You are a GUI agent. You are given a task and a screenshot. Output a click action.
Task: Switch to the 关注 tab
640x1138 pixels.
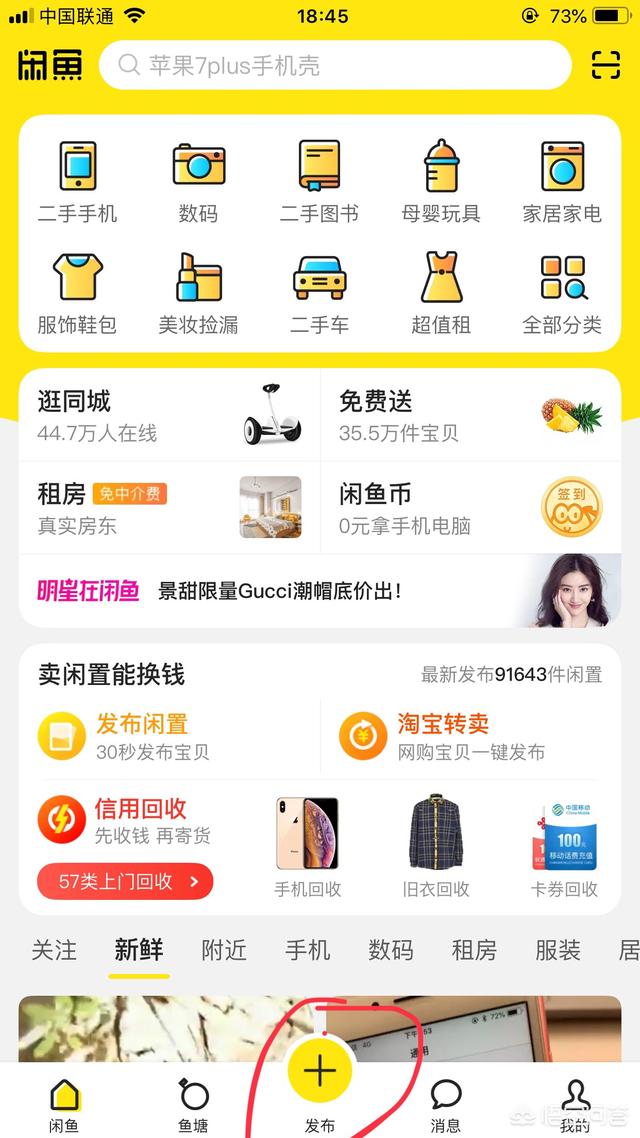coord(54,950)
